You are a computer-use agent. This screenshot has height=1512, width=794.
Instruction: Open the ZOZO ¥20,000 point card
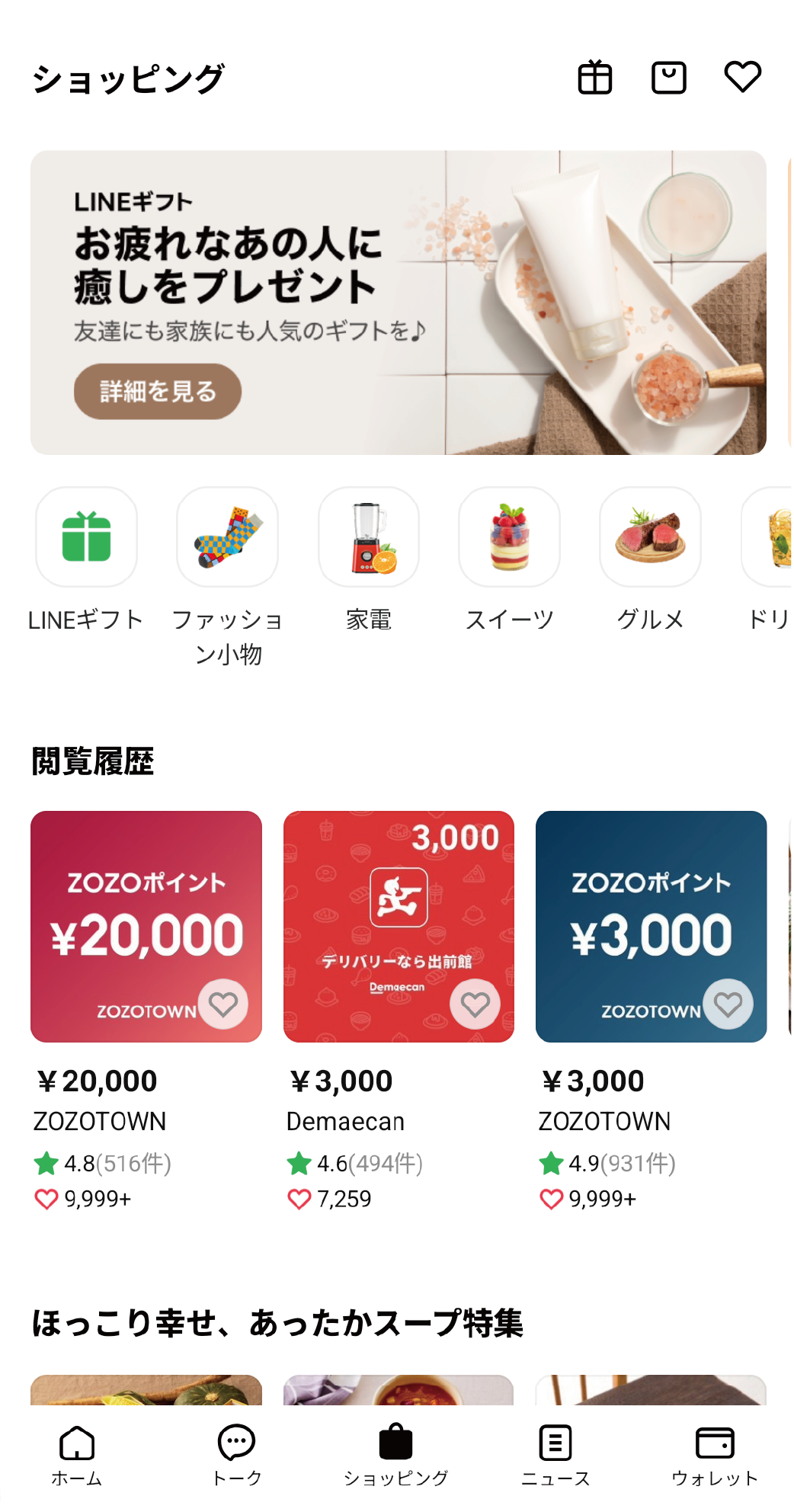[137, 915]
